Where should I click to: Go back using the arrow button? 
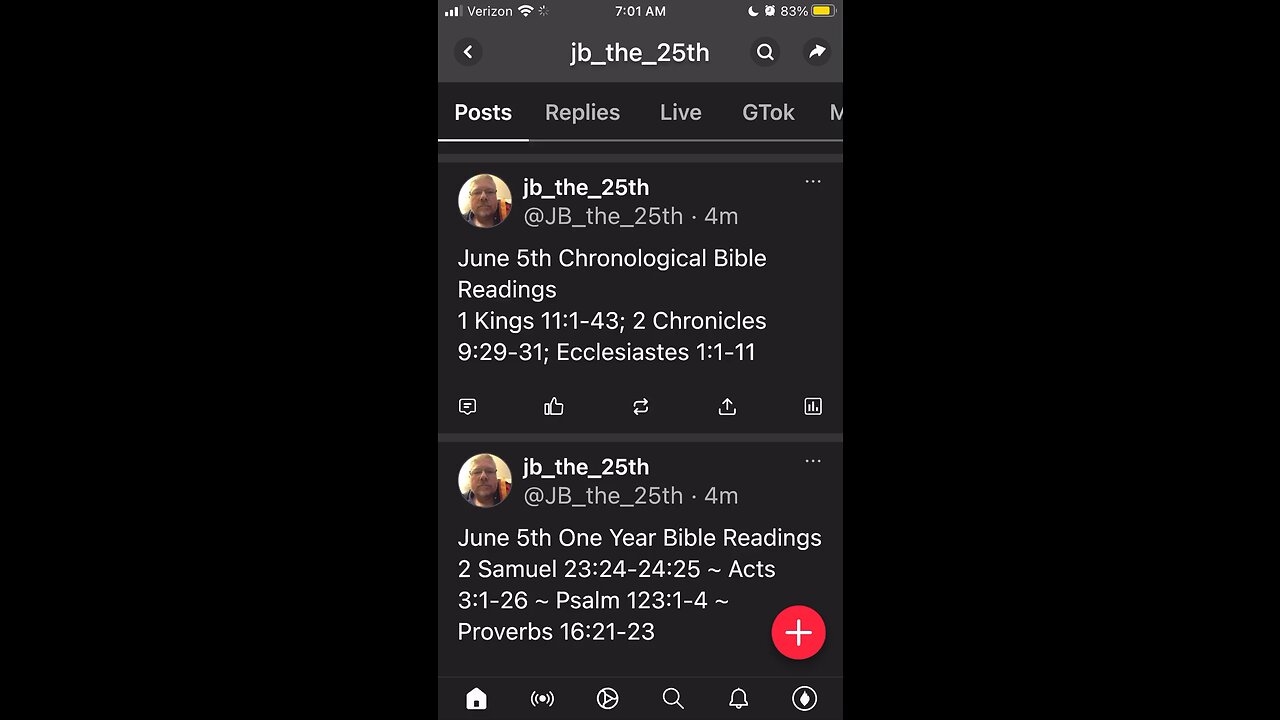pos(468,52)
